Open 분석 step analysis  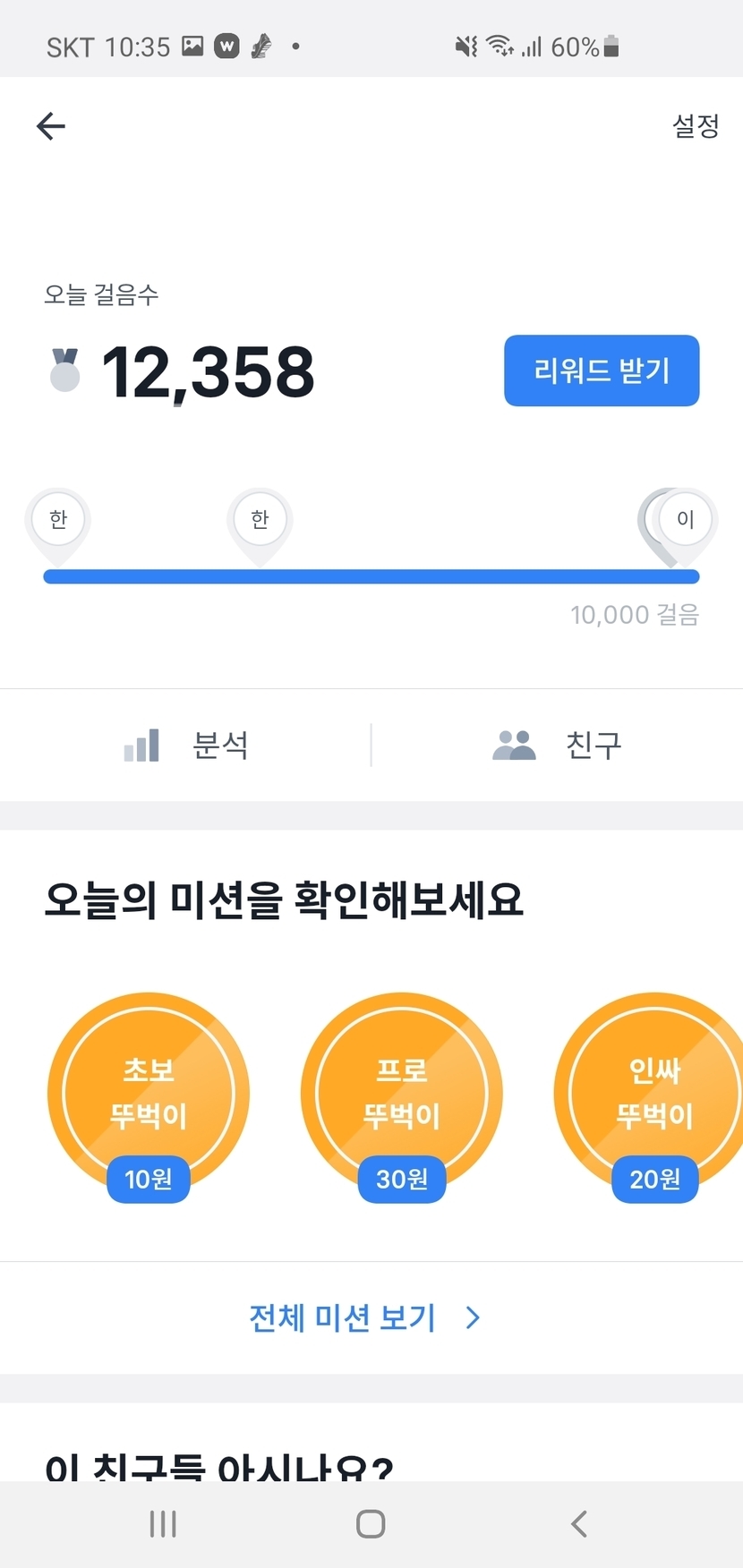pyautogui.click(x=186, y=745)
